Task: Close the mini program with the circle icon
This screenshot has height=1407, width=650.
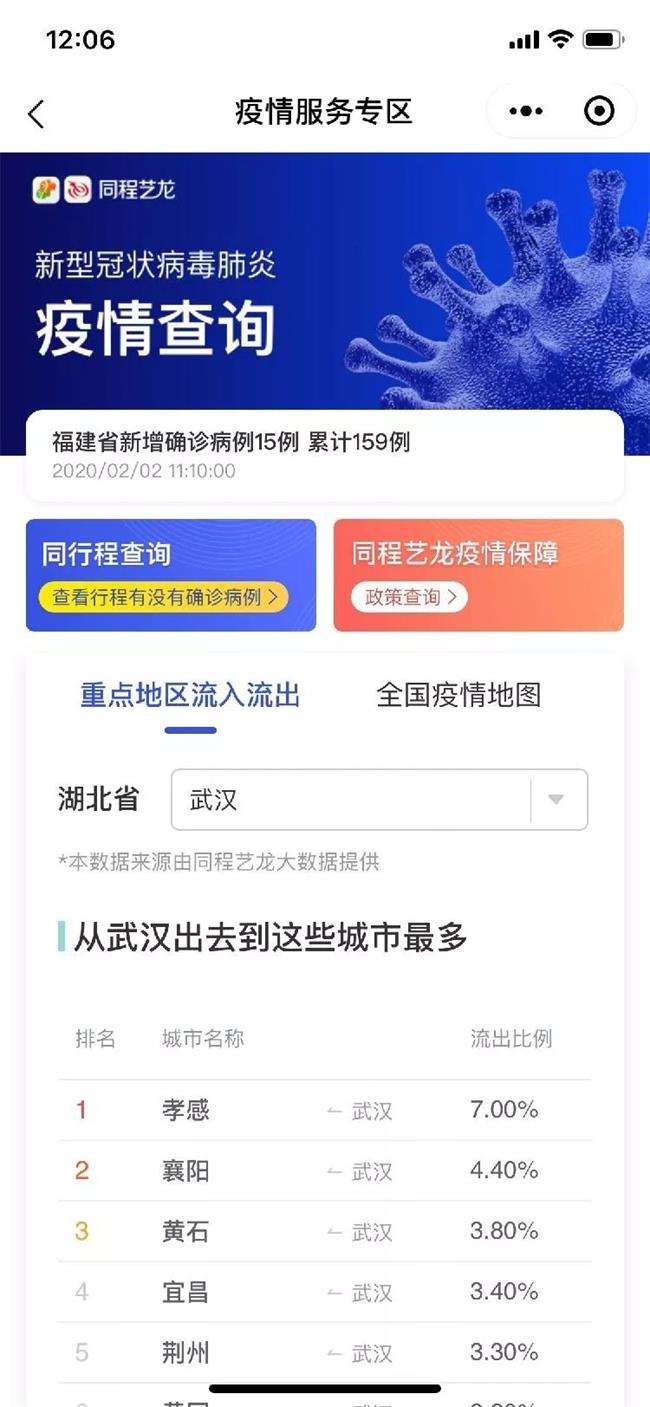Action: (x=599, y=111)
